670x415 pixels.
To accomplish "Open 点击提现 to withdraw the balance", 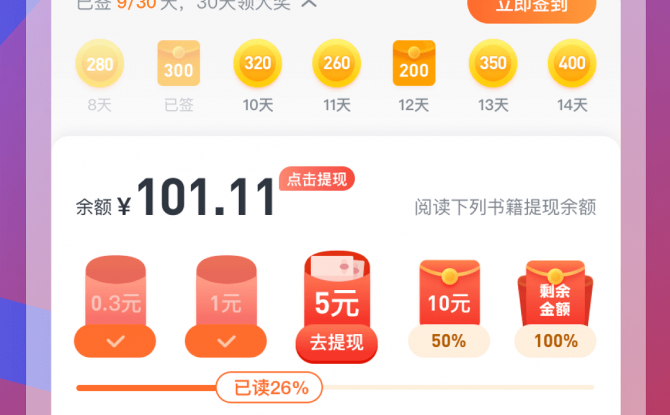I will (x=317, y=179).
